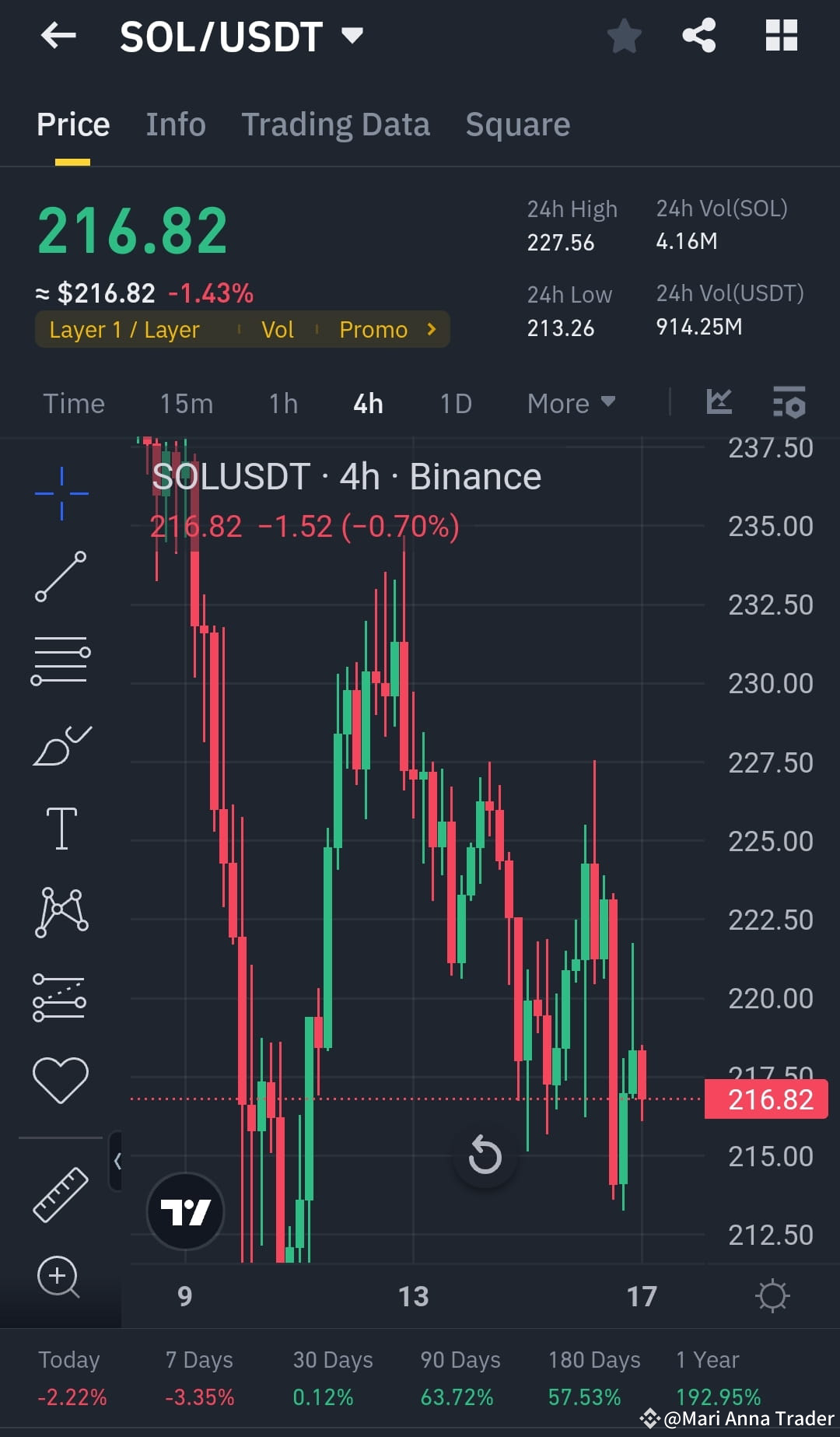Select the XABCD pattern tool
840x1437 pixels.
point(61,912)
